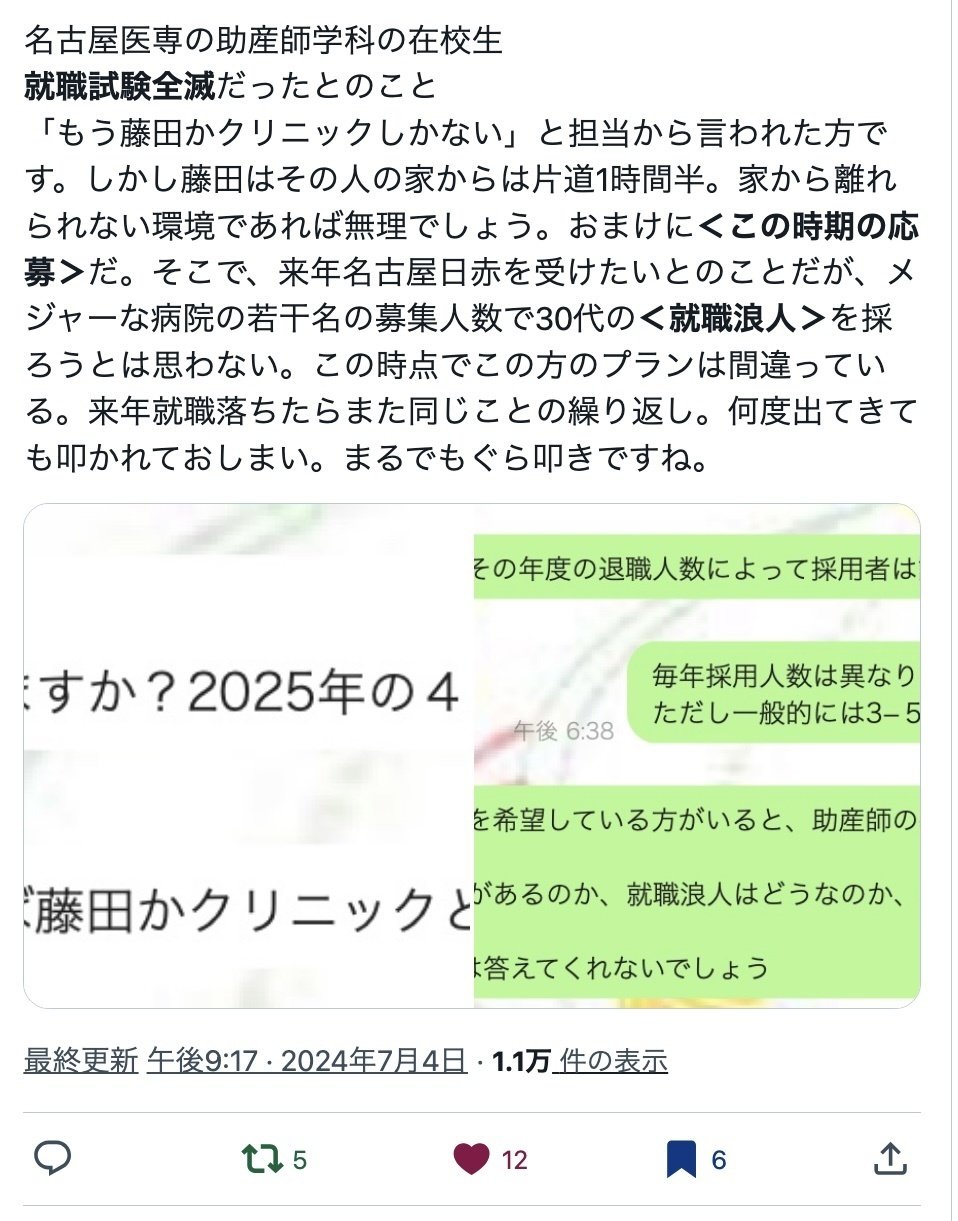
Task: Share this post via the share icon
Action: 890,1159
